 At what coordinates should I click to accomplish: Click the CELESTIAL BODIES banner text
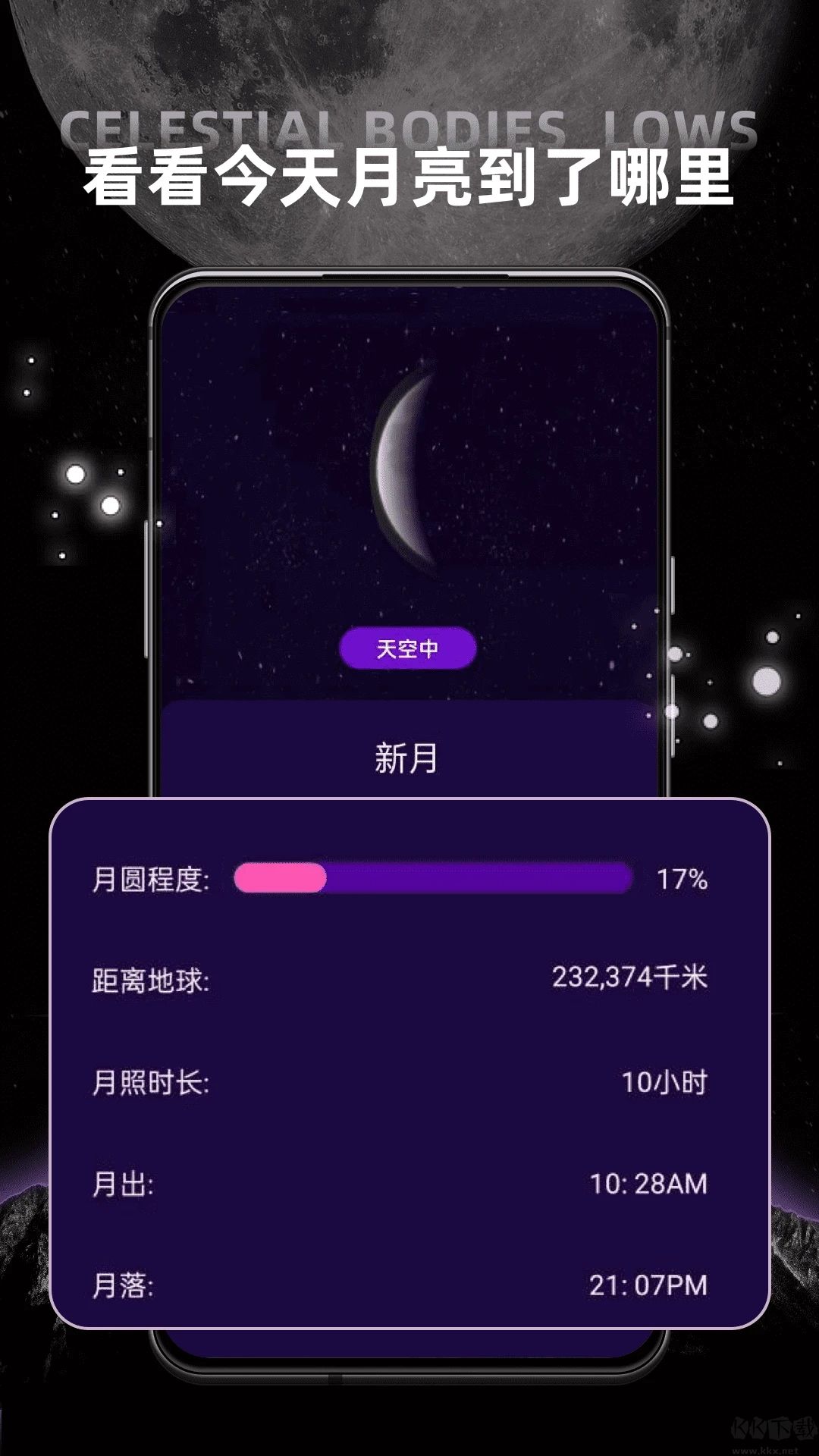409,127
